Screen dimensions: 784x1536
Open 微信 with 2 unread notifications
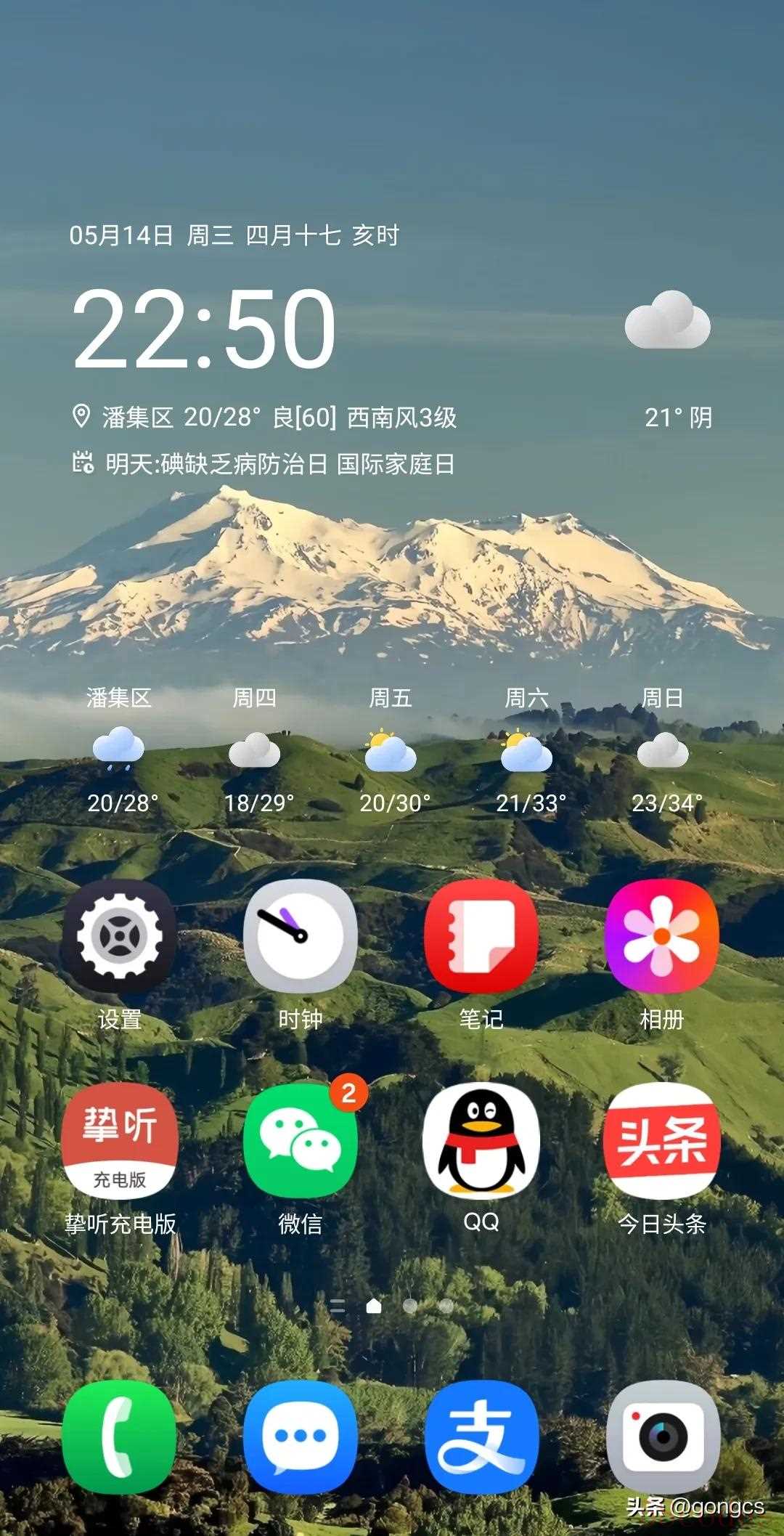(x=300, y=1141)
